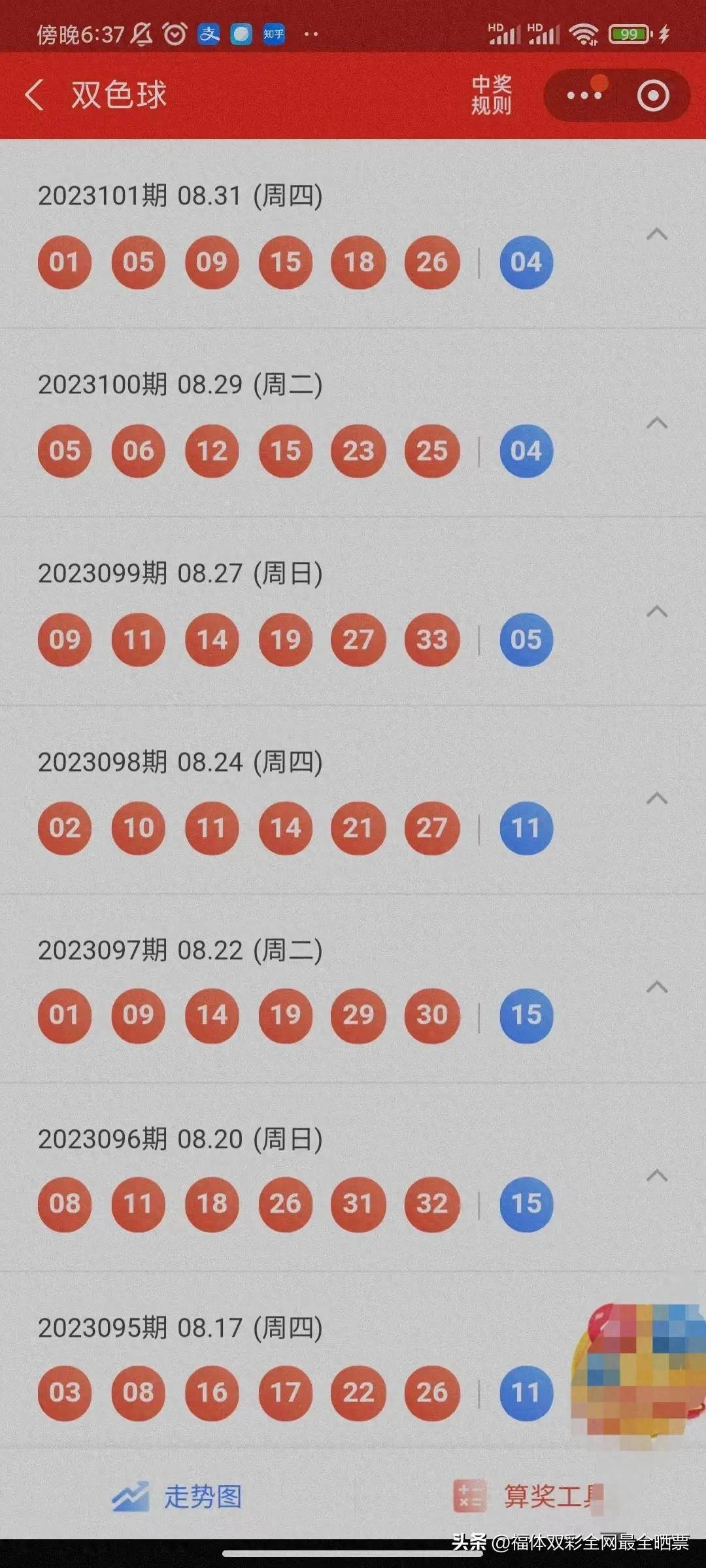Collapse the 2023099期 results row
This screenshot has height=1568, width=706.
tap(657, 612)
